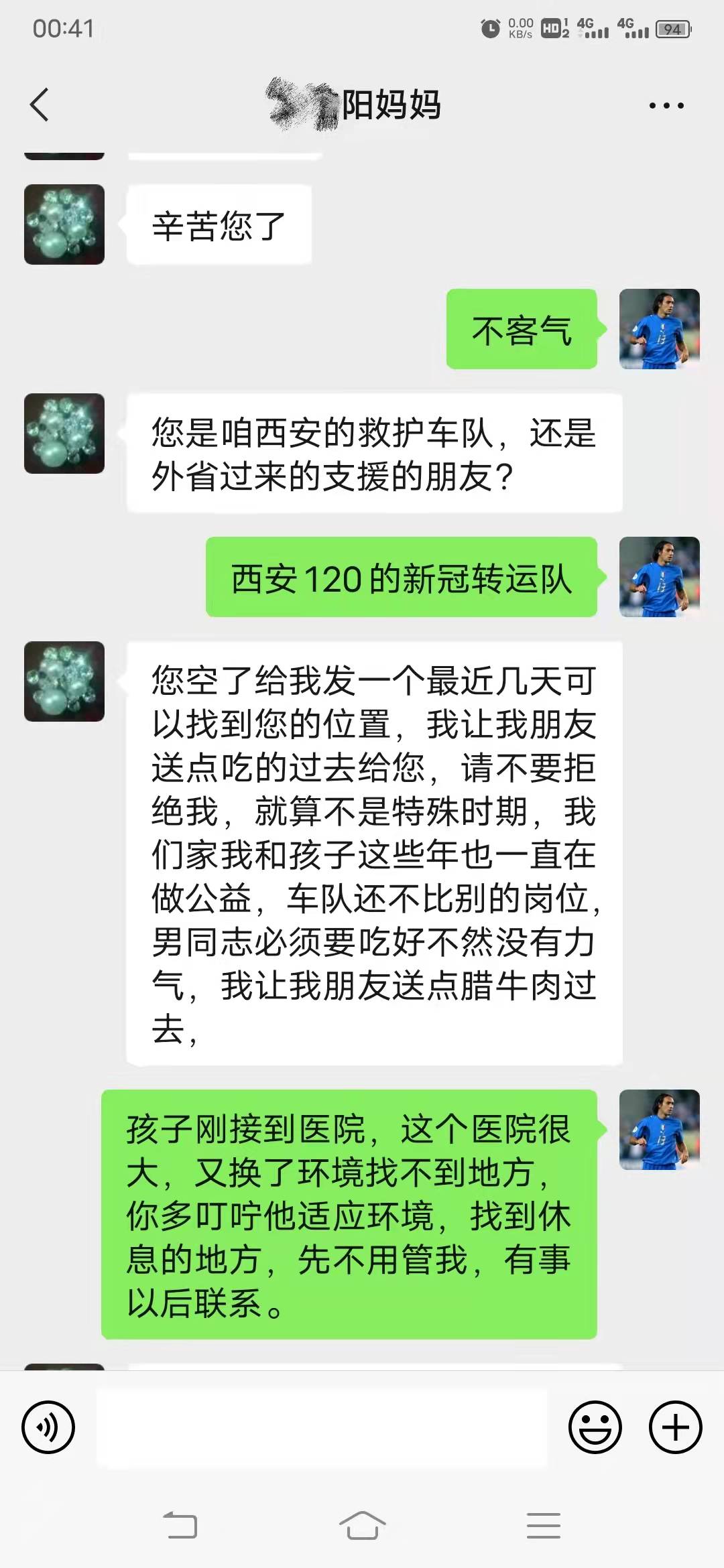Switch to voice message input
This screenshot has height=1568, width=724.
(48, 1427)
